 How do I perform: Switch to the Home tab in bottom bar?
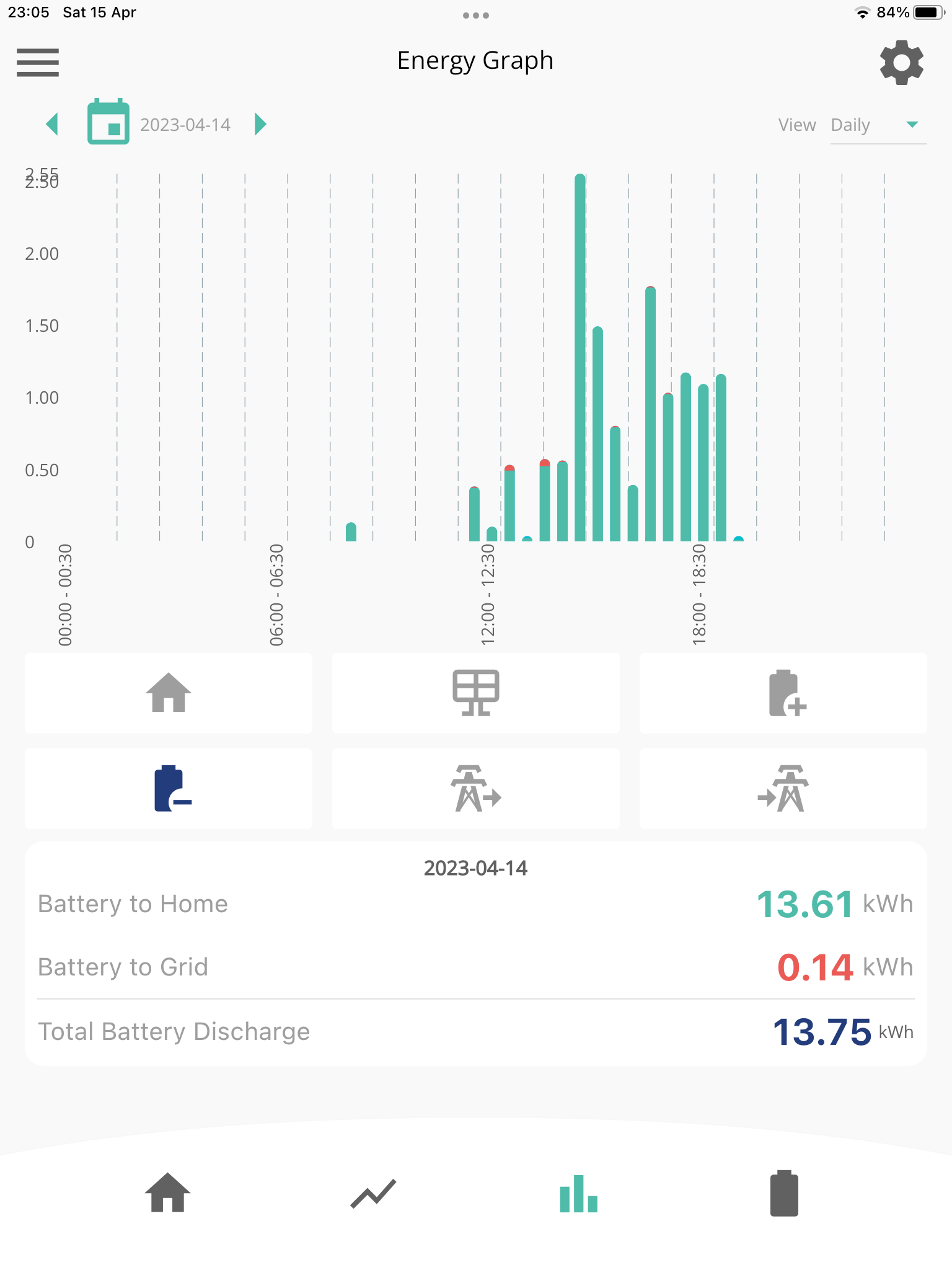click(x=167, y=1192)
